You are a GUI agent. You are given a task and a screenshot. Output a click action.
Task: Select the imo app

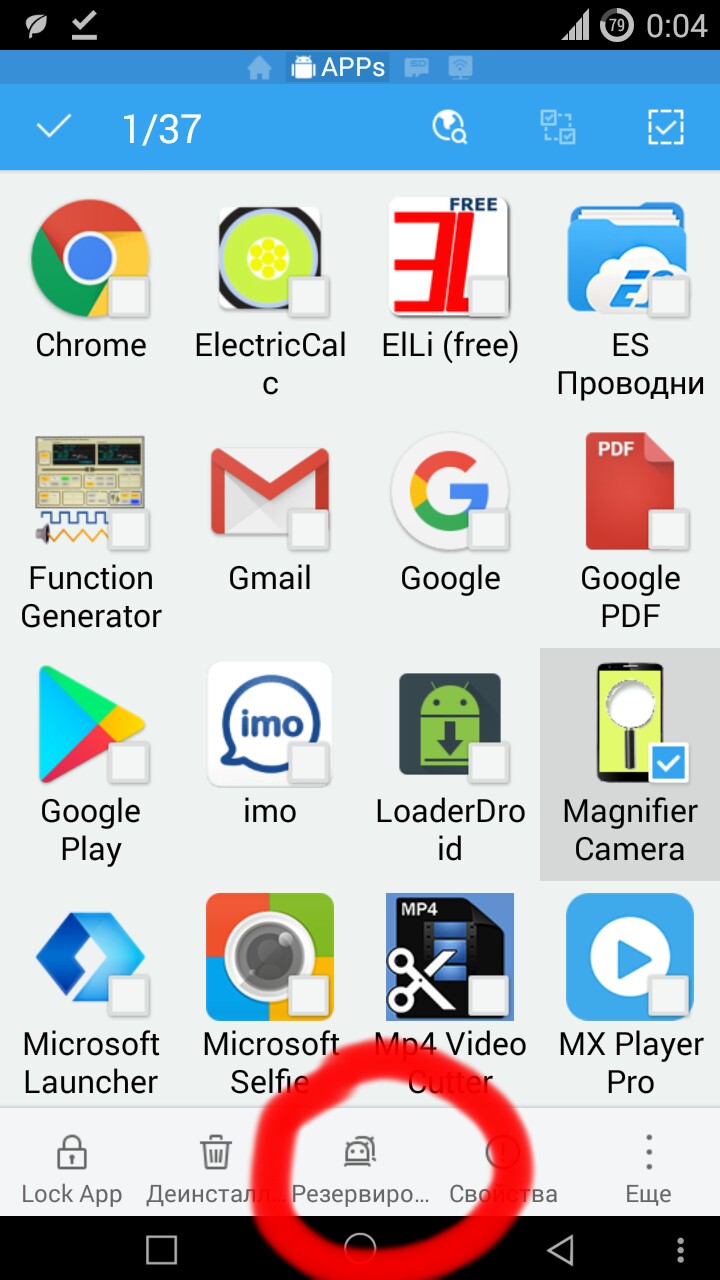pyautogui.click(x=270, y=744)
